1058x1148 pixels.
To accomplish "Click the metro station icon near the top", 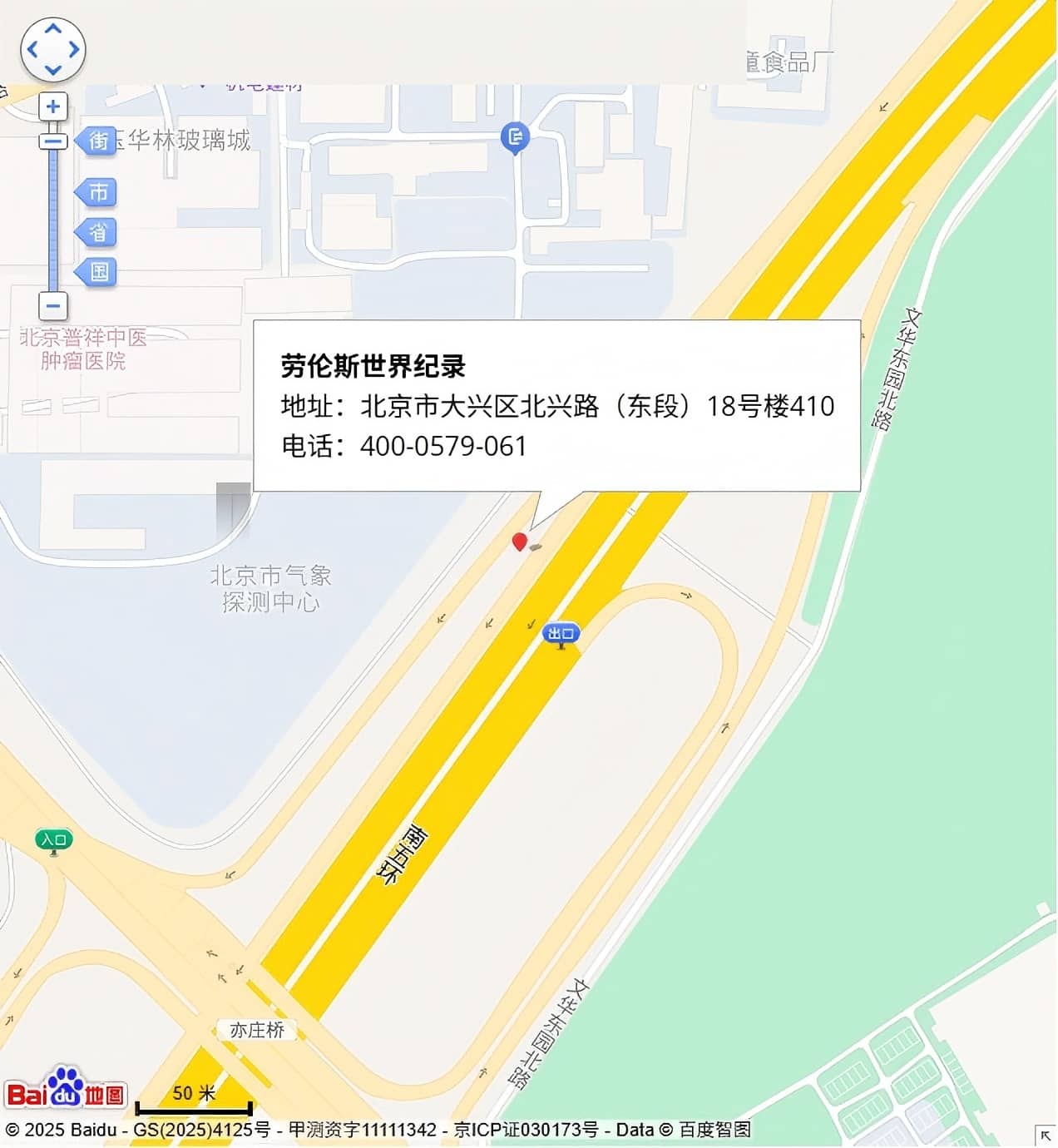I will coord(515,138).
